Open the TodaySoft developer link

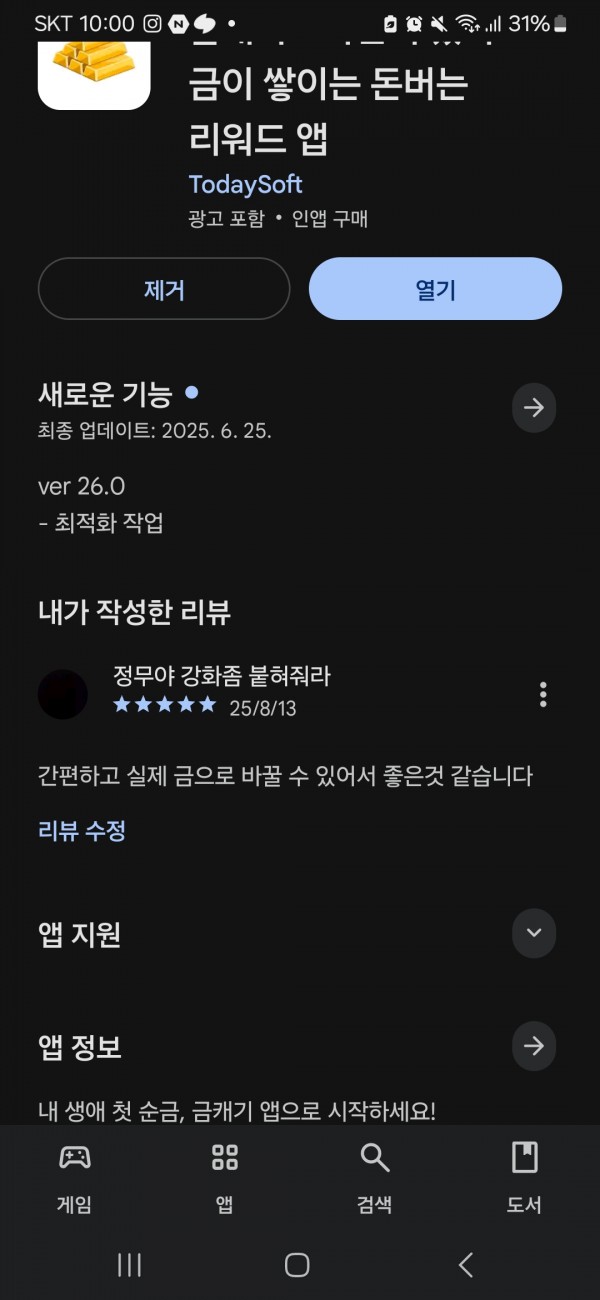click(245, 184)
